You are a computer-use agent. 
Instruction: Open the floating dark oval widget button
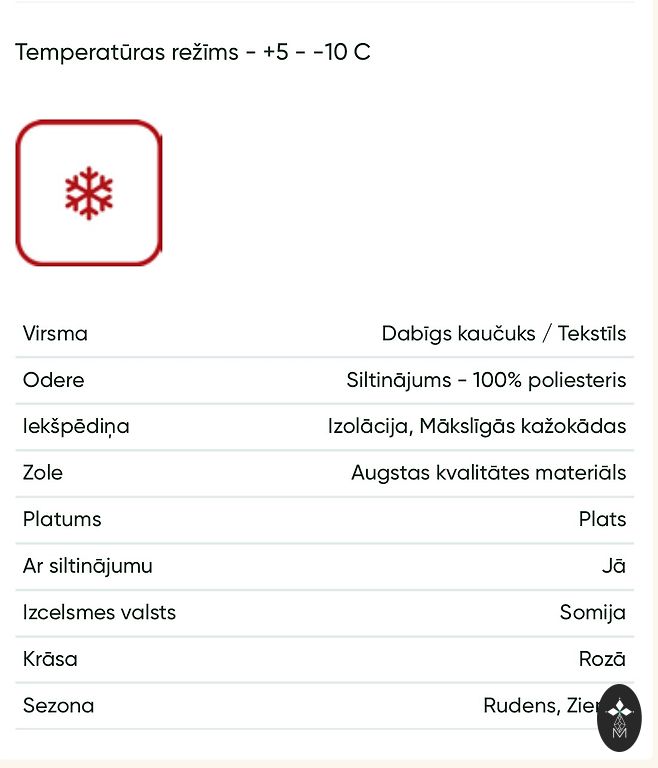pyautogui.click(x=619, y=718)
